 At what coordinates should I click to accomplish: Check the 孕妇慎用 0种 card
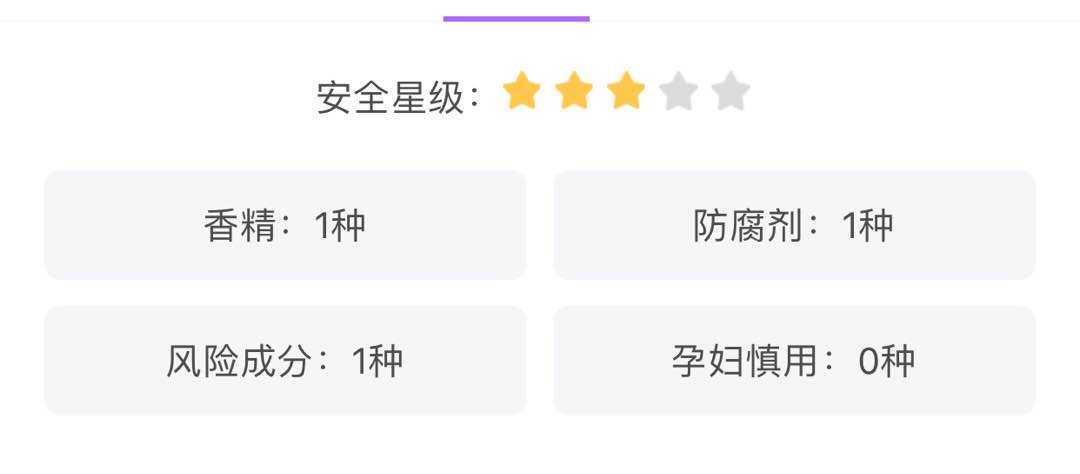794,360
